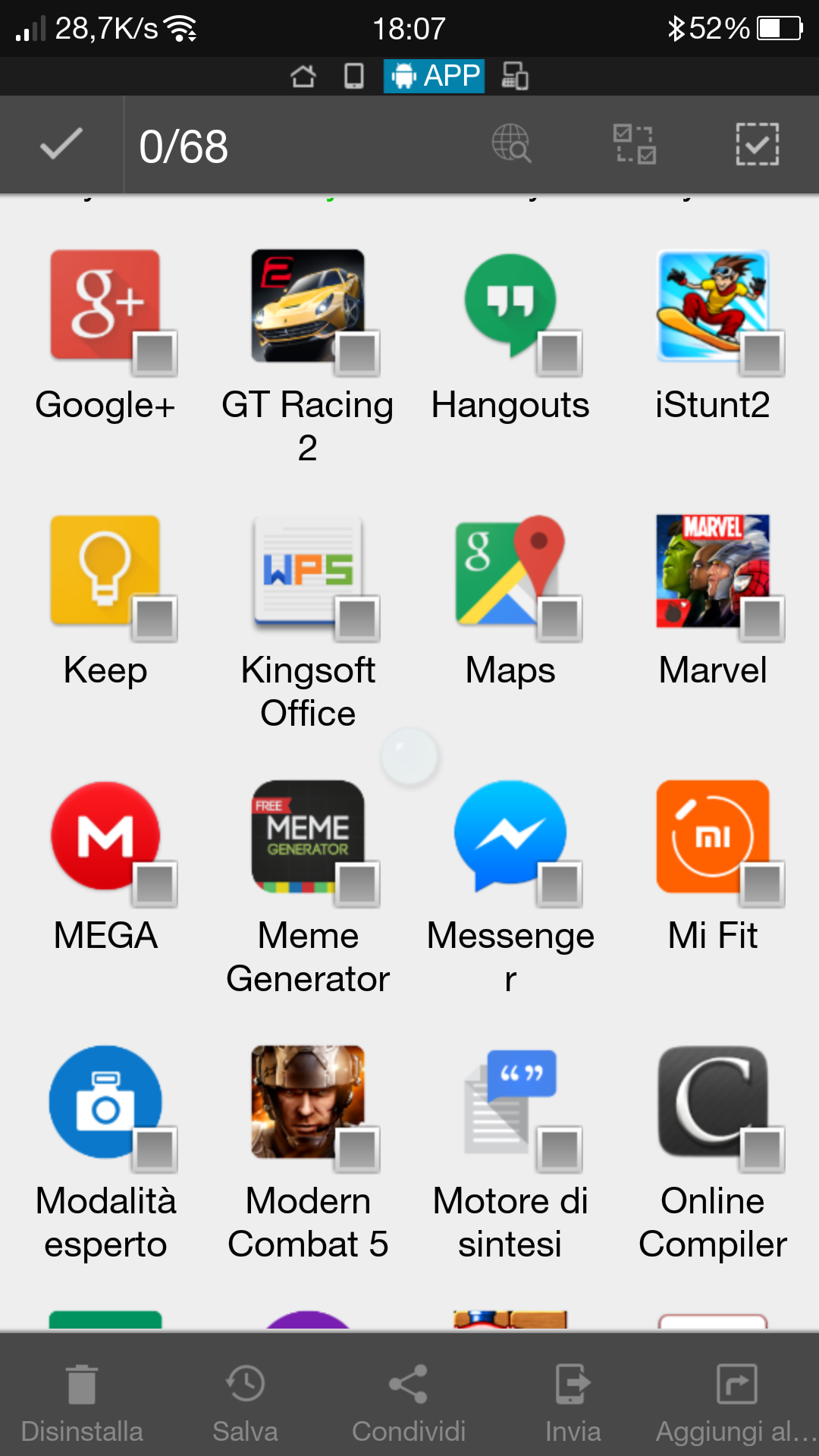Image resolution: width=819 pixels, height=1456 pixels.
Task: Tap the invert selection icon
Action: click(635, 144)
